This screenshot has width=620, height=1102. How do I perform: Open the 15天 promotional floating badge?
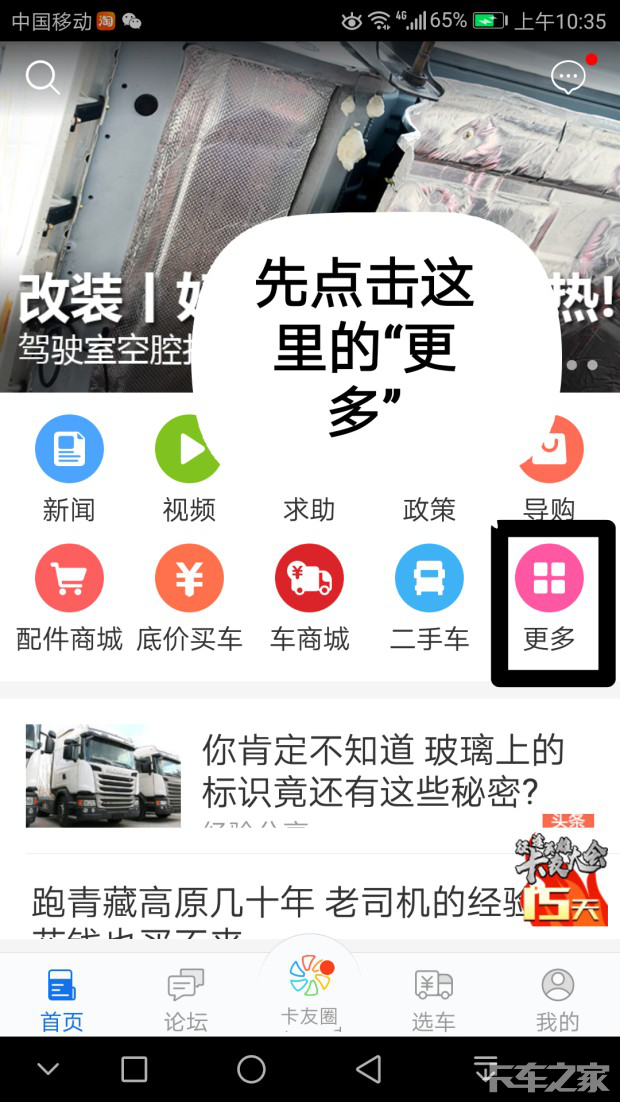click(x=562, y=882)
